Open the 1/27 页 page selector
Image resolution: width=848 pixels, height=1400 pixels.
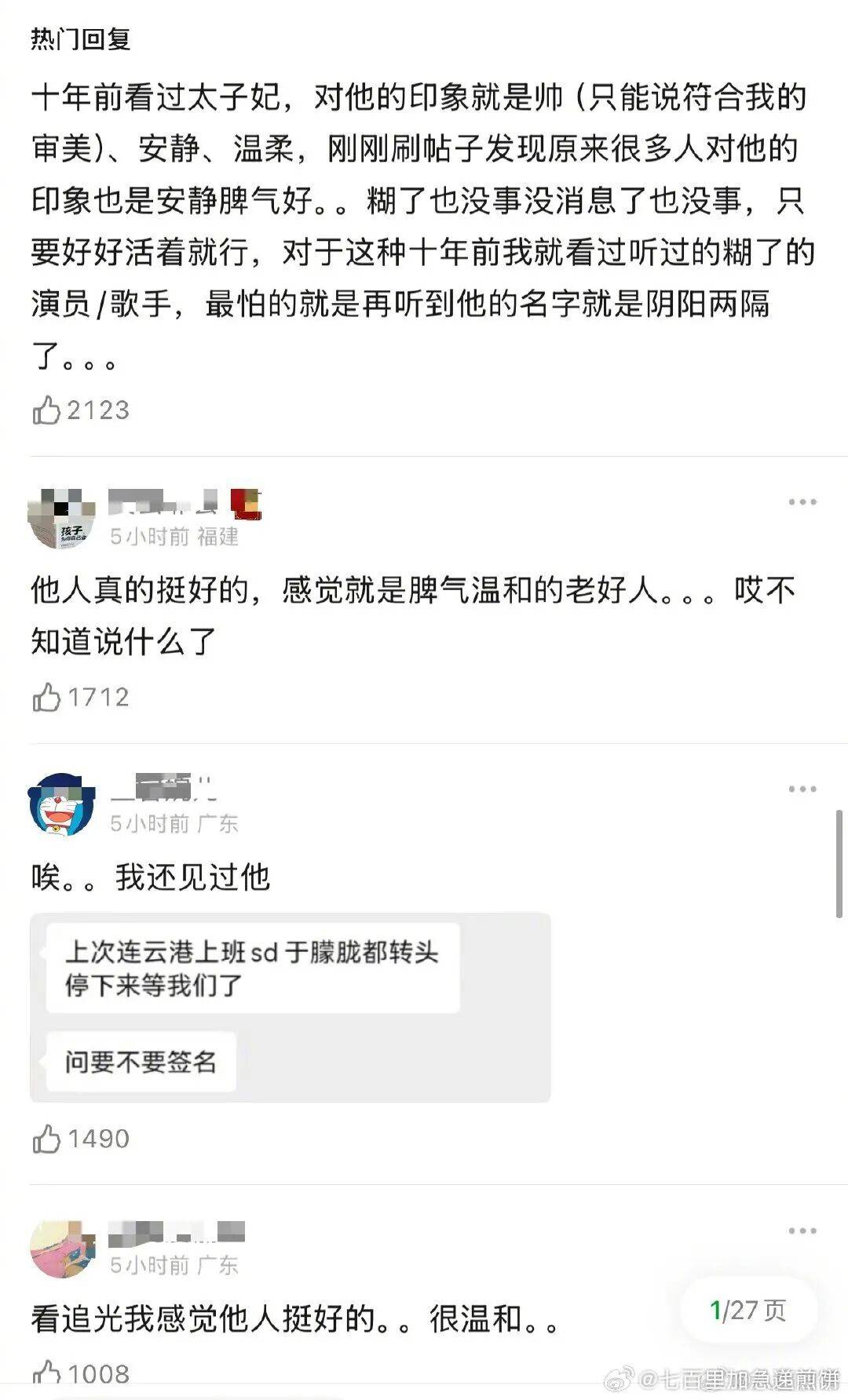pos(747,1310)
